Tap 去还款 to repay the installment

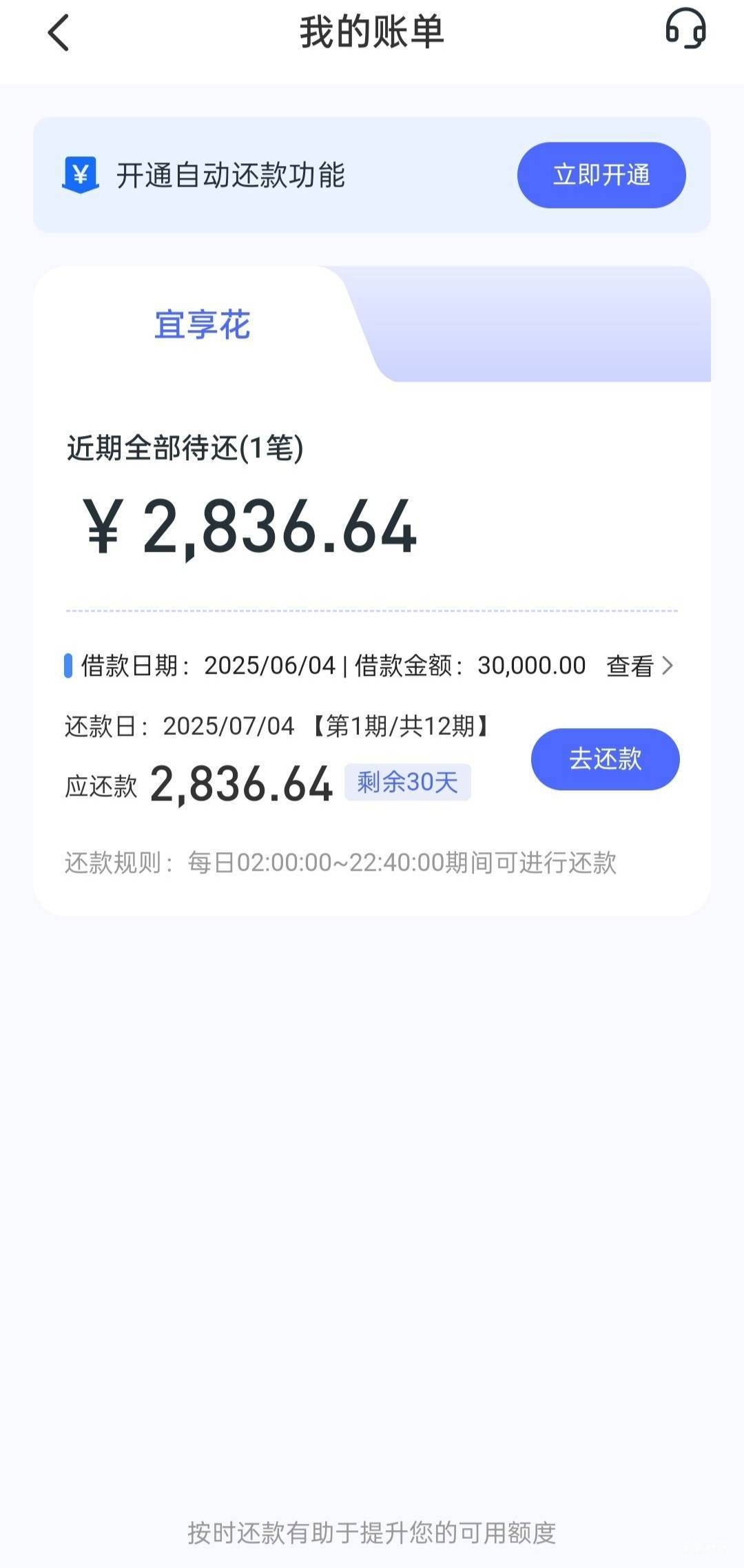tap(605, 759)
